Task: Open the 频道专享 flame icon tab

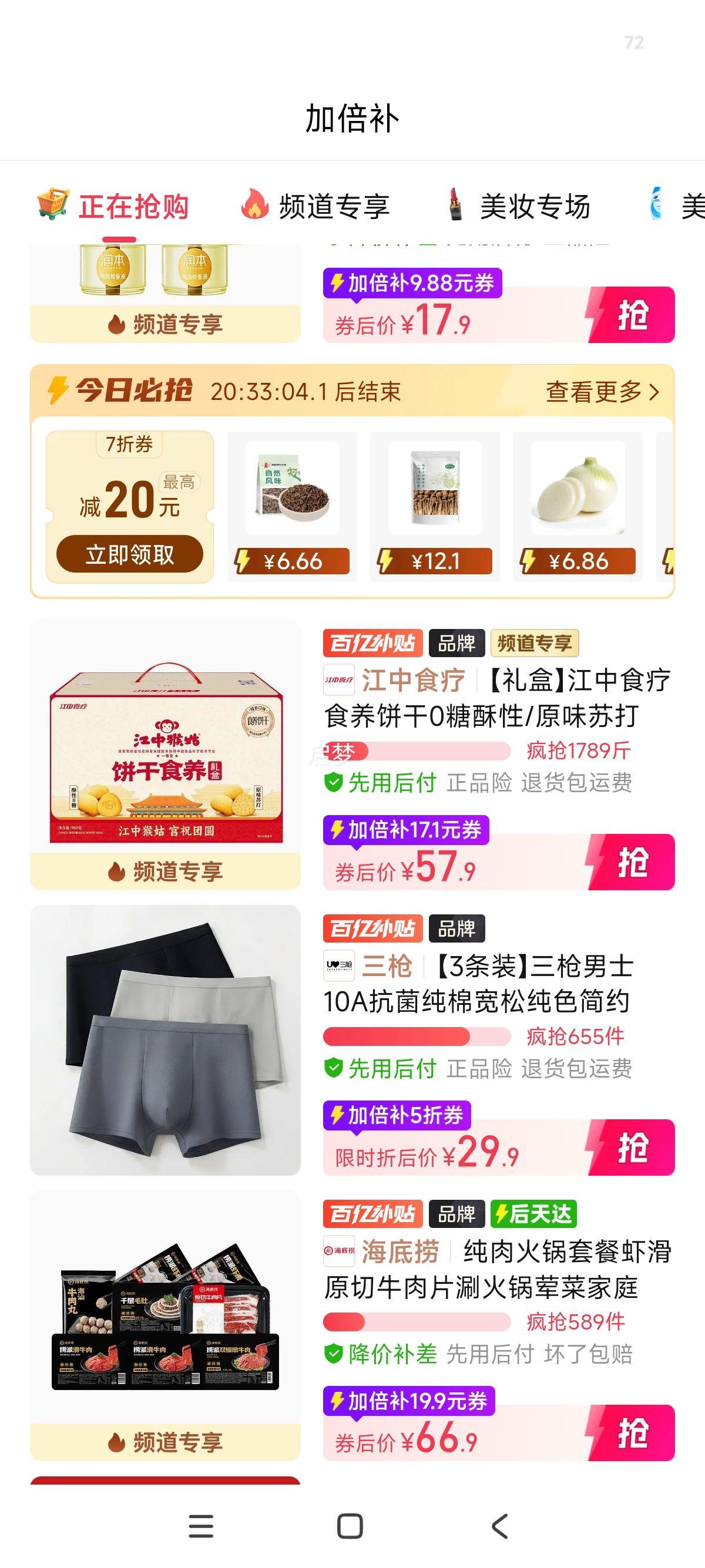Action: coord(256,206)
